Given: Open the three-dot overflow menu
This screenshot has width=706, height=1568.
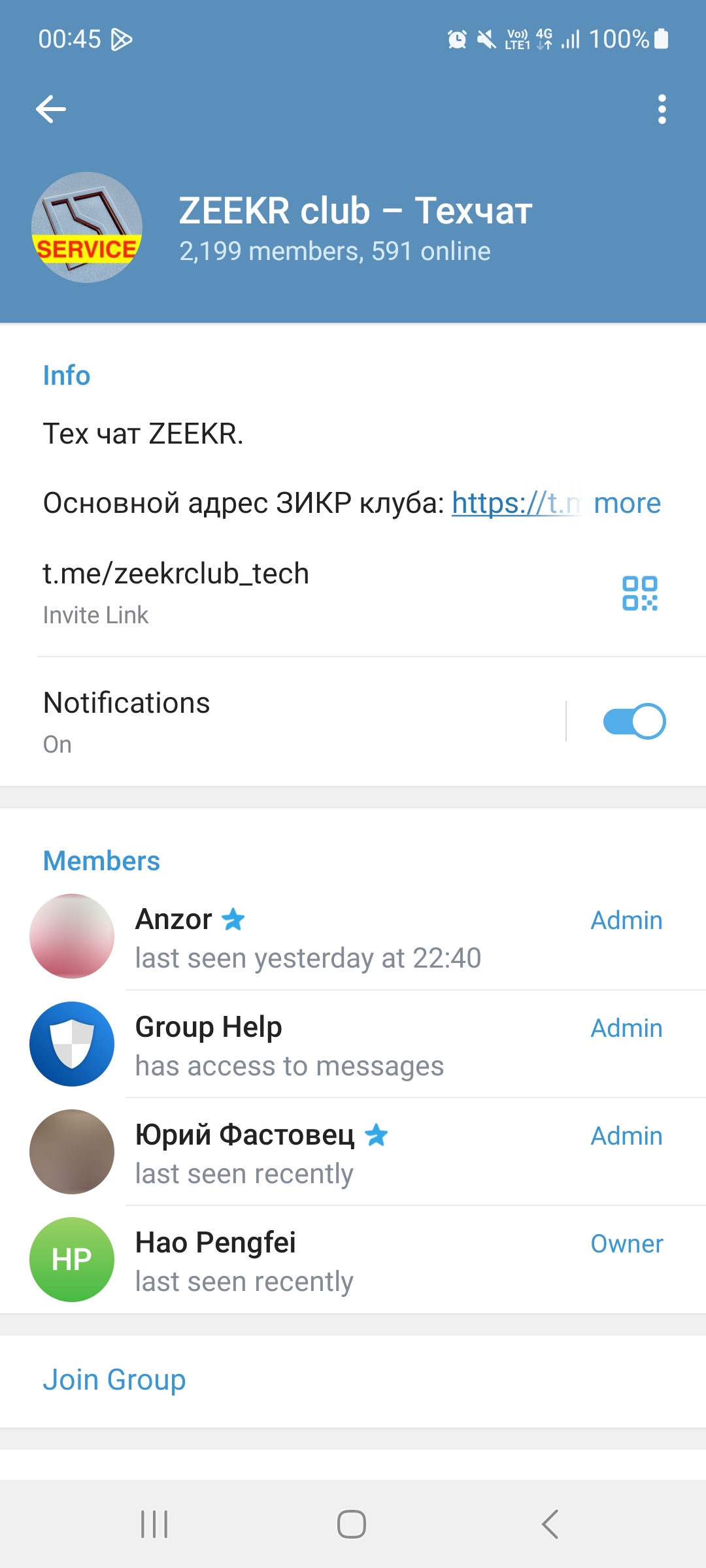Looking at the screenshot, I should [662, 109].
